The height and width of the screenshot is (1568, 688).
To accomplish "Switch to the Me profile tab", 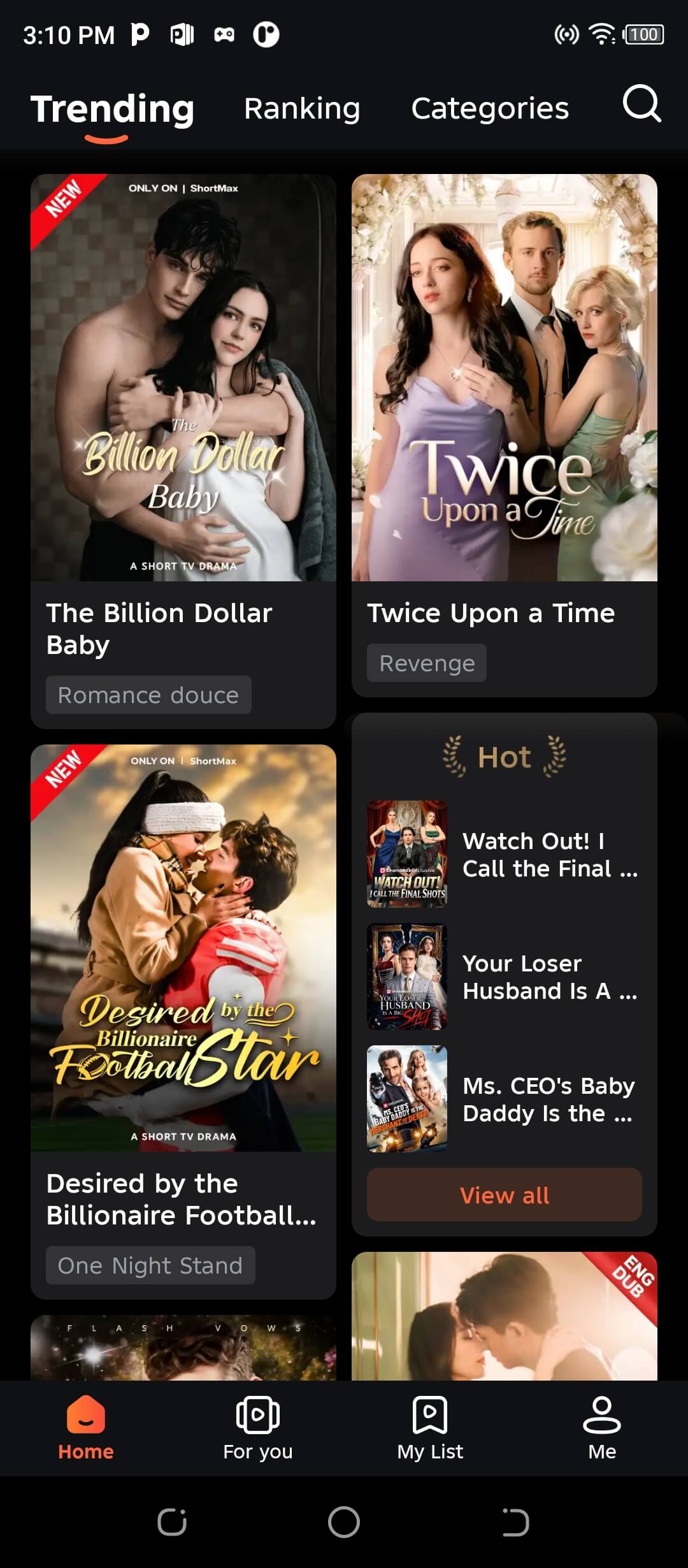I will (602, 1428).
